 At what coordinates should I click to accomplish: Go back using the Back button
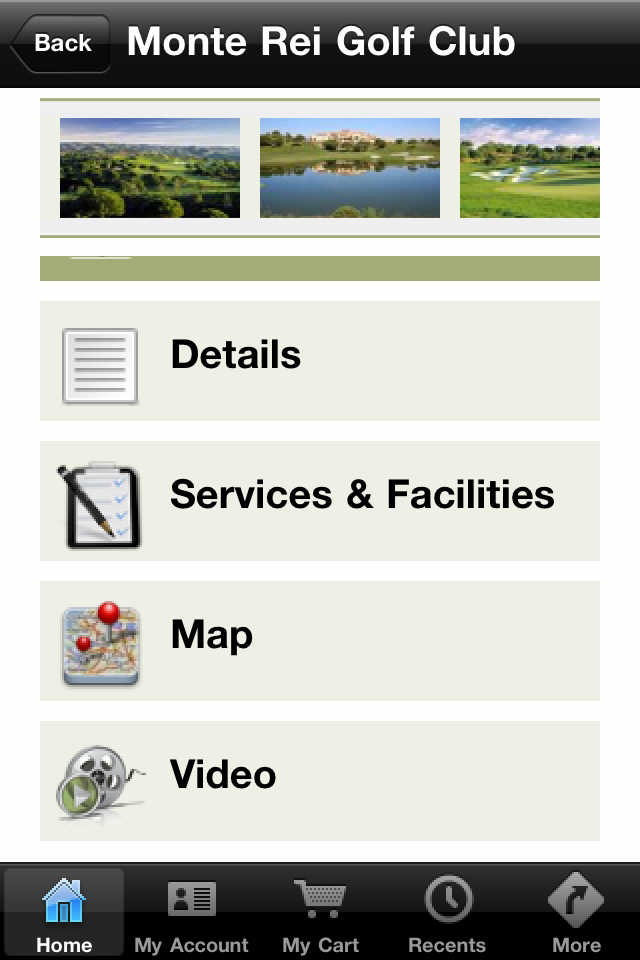click(x=60, y=43)
